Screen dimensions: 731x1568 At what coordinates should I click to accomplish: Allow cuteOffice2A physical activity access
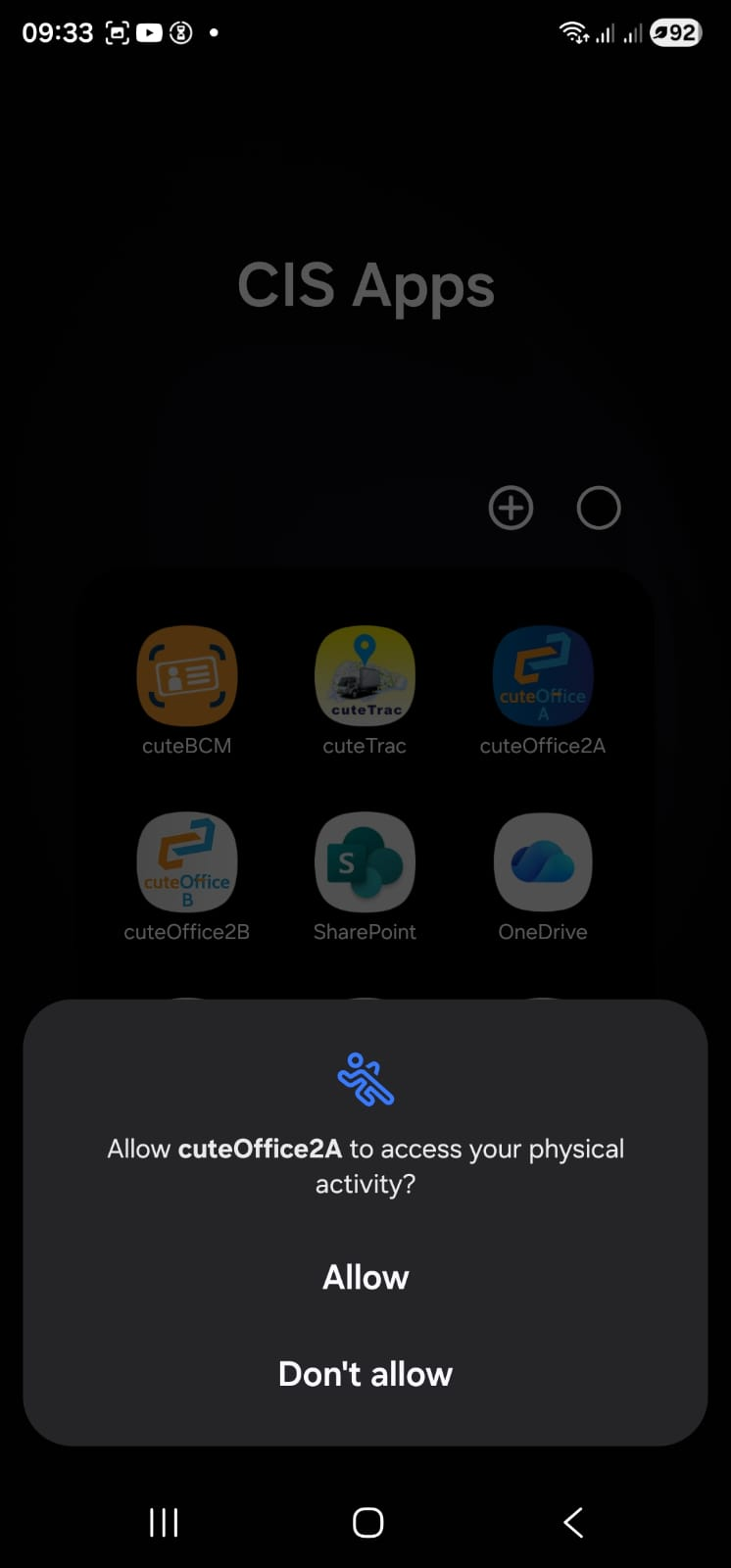tap(365, 1277)
